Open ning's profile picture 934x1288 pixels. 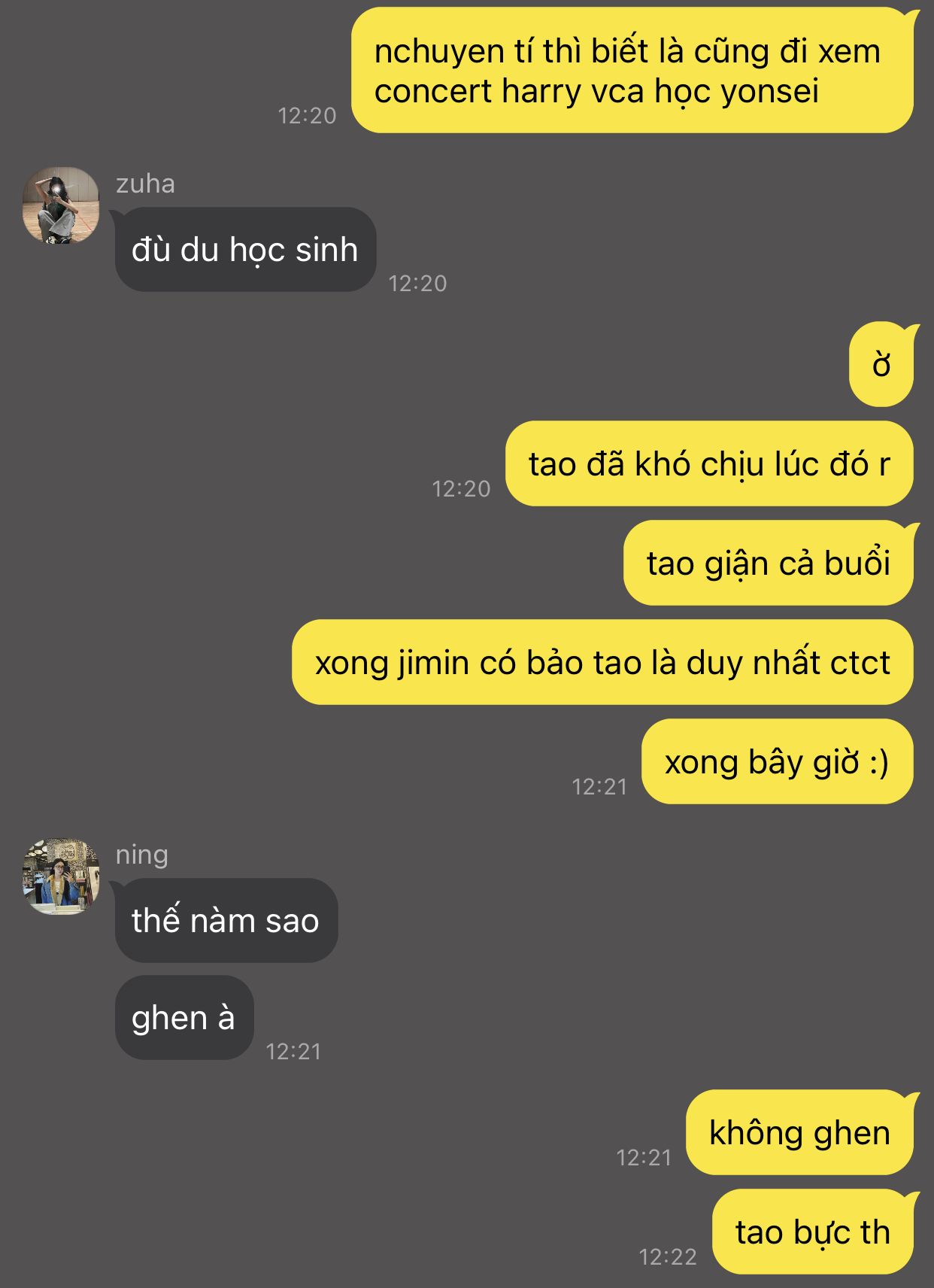click(61, 876)
